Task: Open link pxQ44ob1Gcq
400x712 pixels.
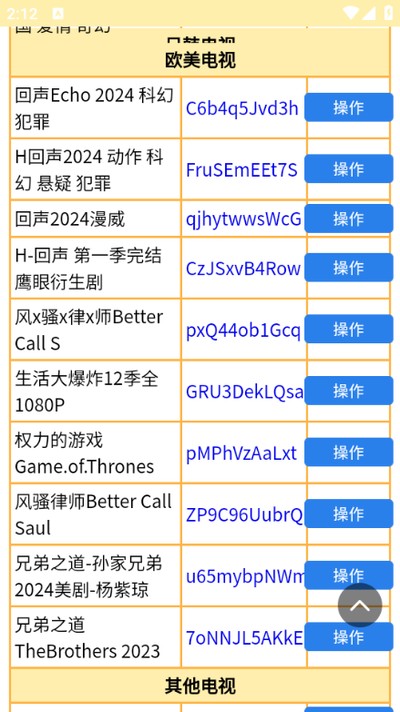Action: 243,330
